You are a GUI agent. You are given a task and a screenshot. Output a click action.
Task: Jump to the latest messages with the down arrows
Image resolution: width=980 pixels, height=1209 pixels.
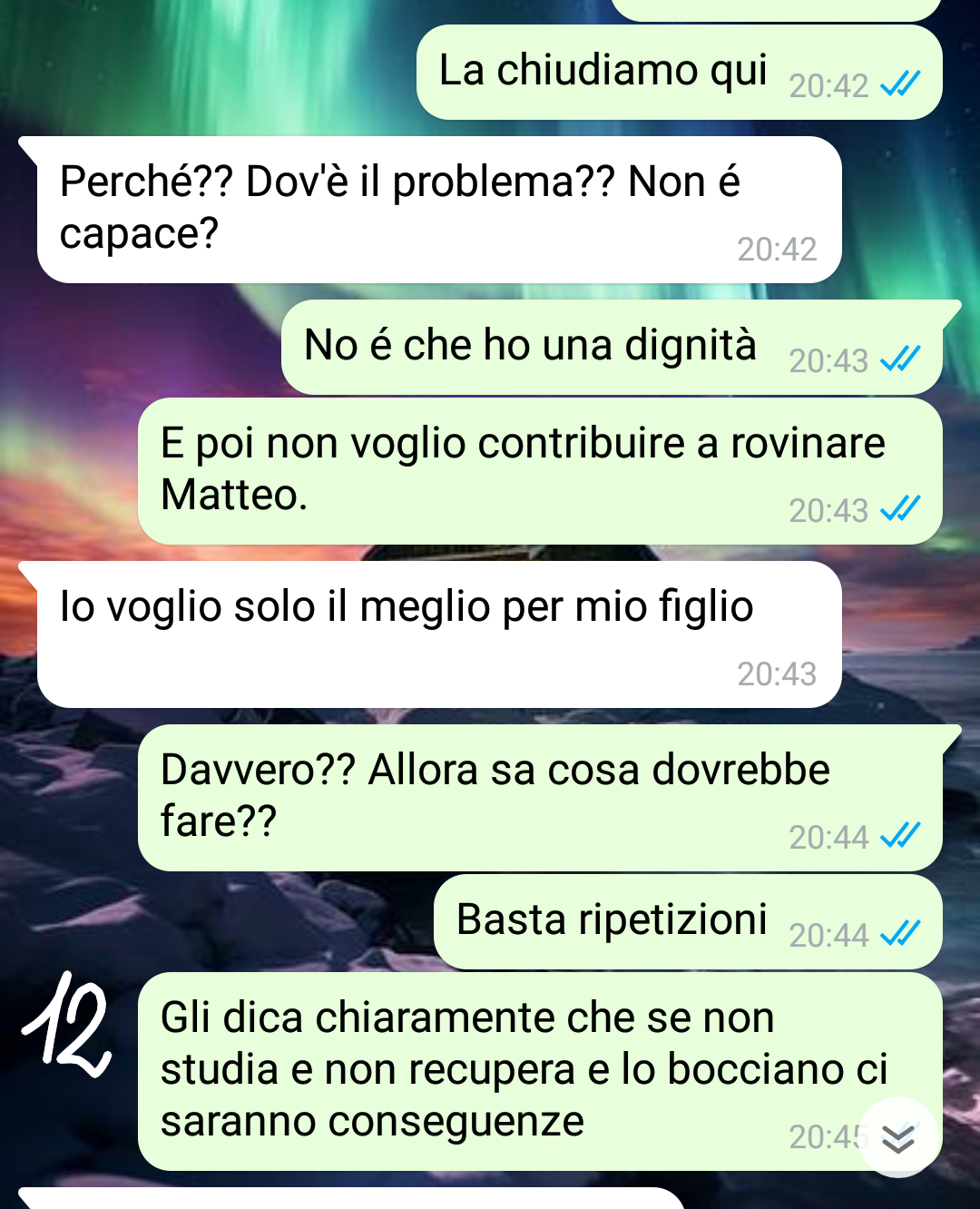(x=897, y=1138)
